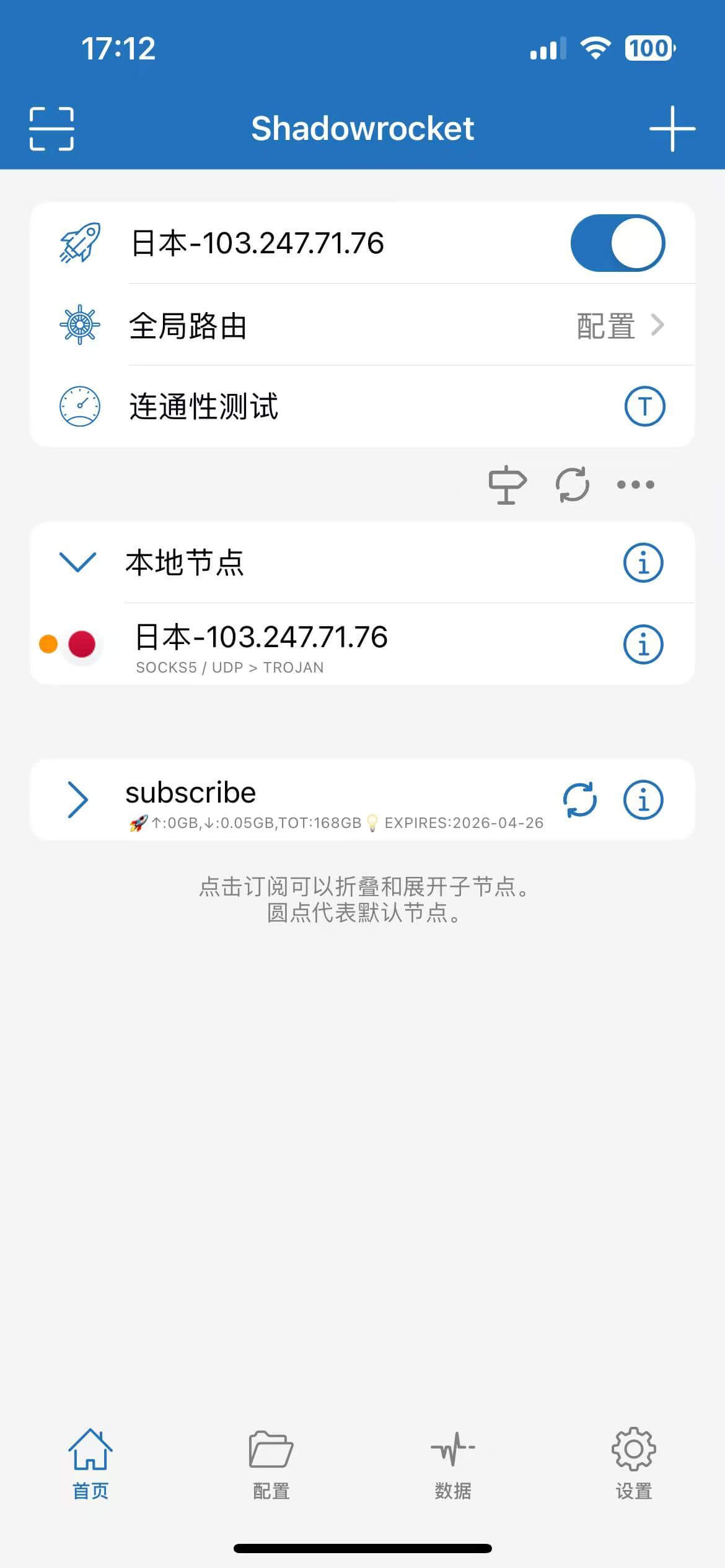Show info for subscribe subscription

pos(643,799)
